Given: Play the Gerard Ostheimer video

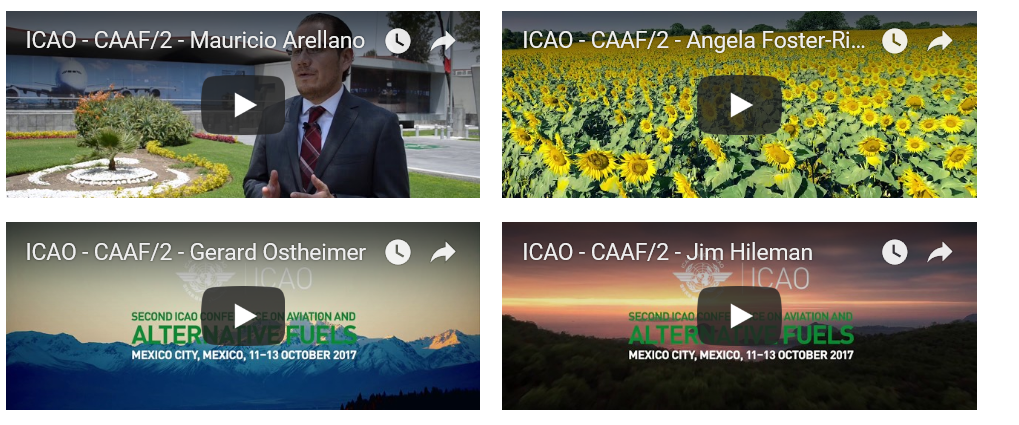Looking at the screenshot, I should 243,316.
